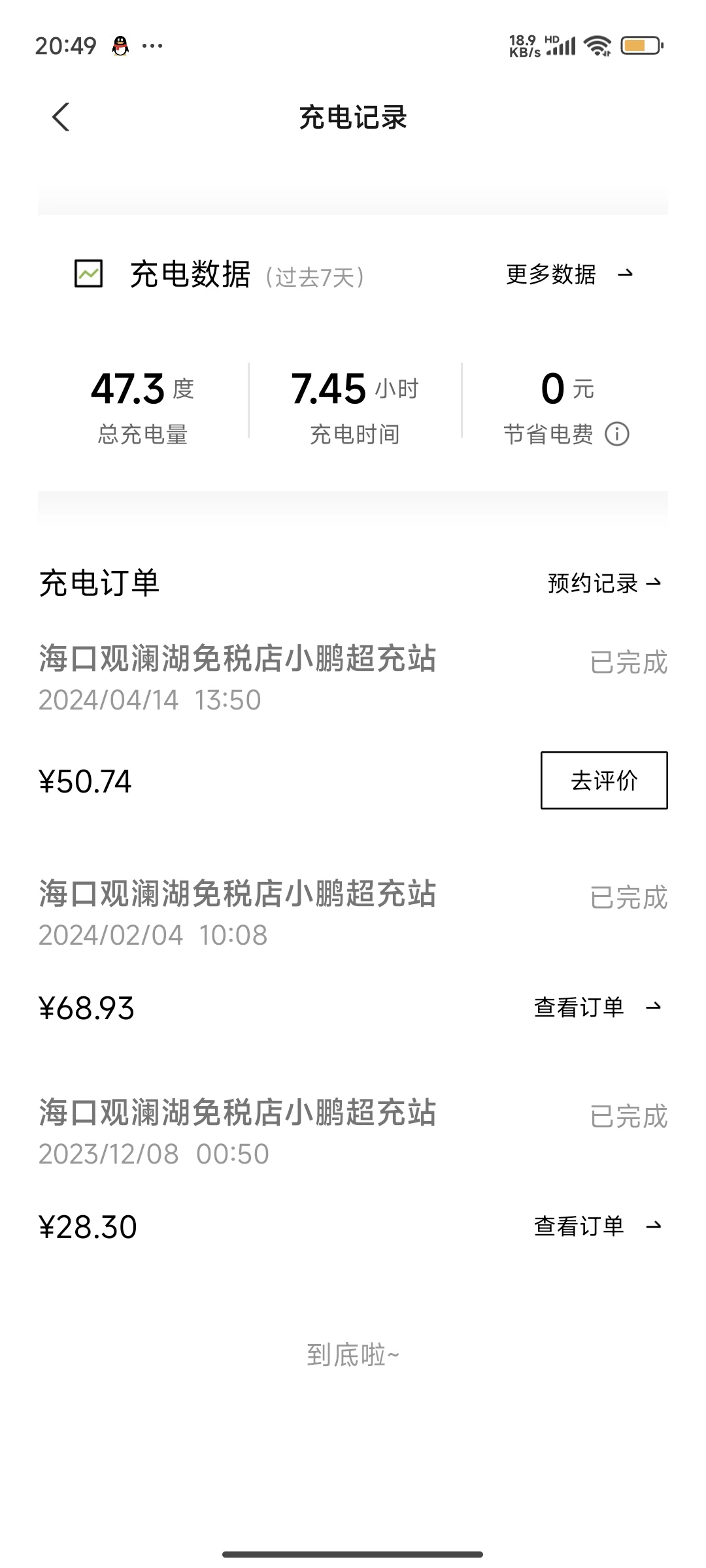Open the 2024/04/14 13:50 charging order
This screenshot has height=1568, width=706.
click(353, 725)
